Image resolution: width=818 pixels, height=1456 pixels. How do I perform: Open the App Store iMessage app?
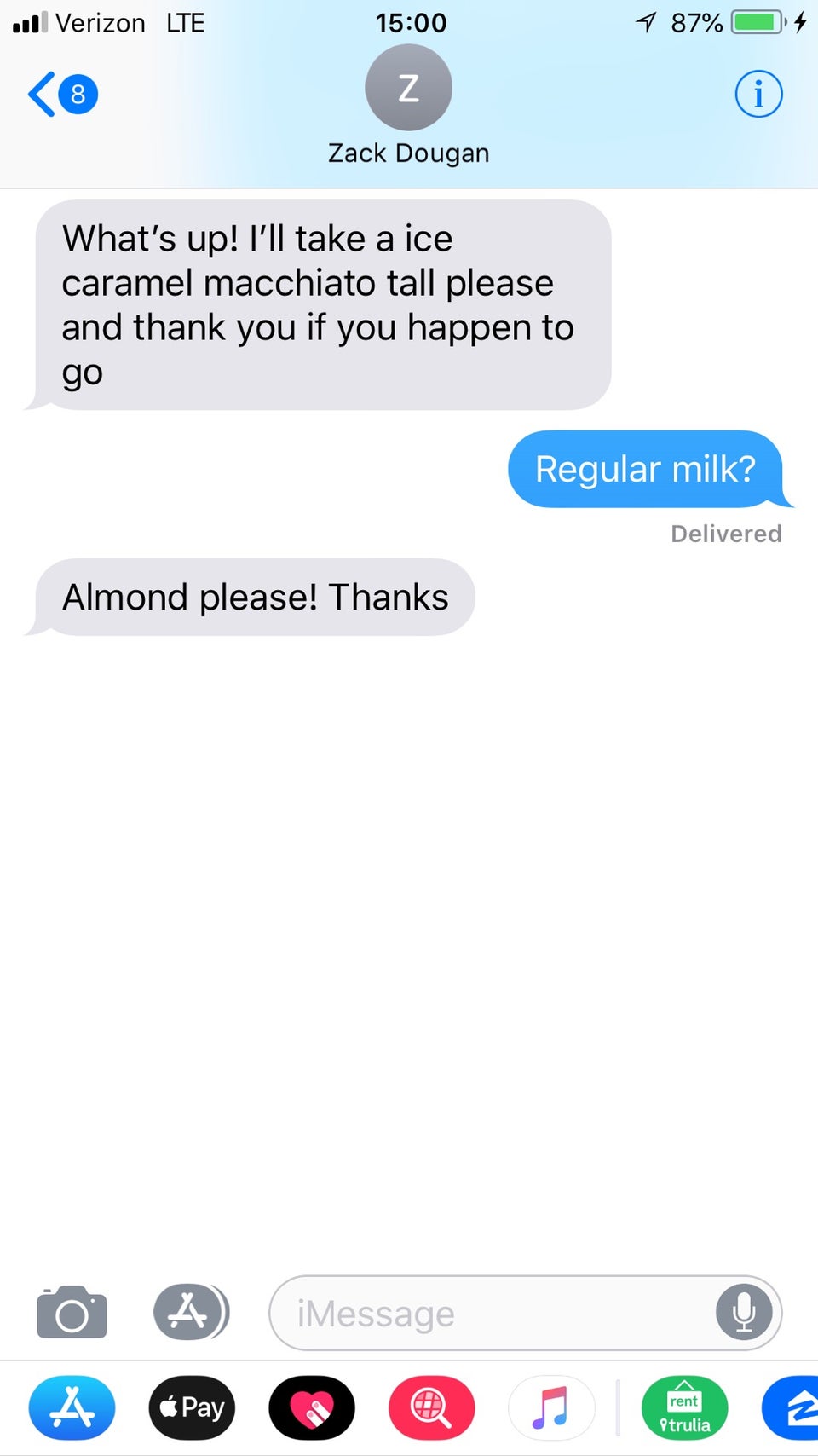72,1407
